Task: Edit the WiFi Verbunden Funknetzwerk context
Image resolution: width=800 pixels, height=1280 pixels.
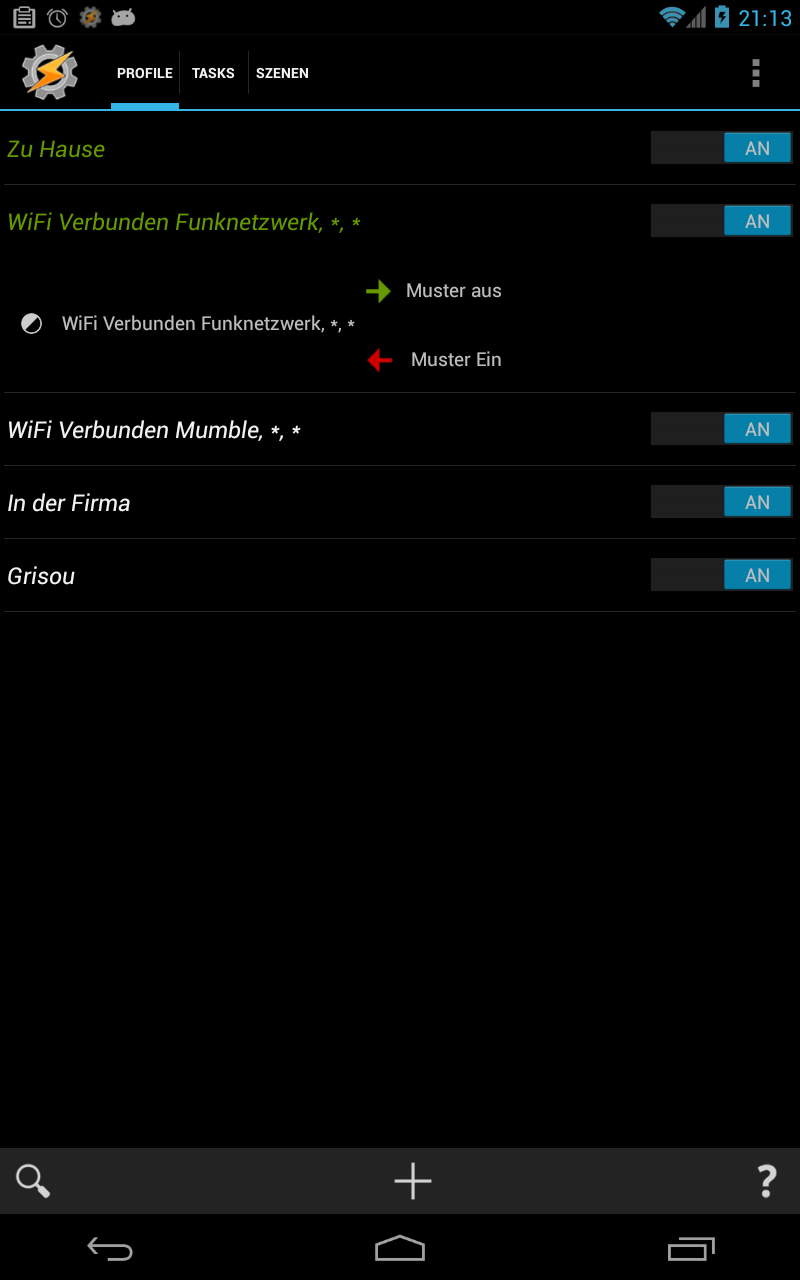Action: click(208, 324)
